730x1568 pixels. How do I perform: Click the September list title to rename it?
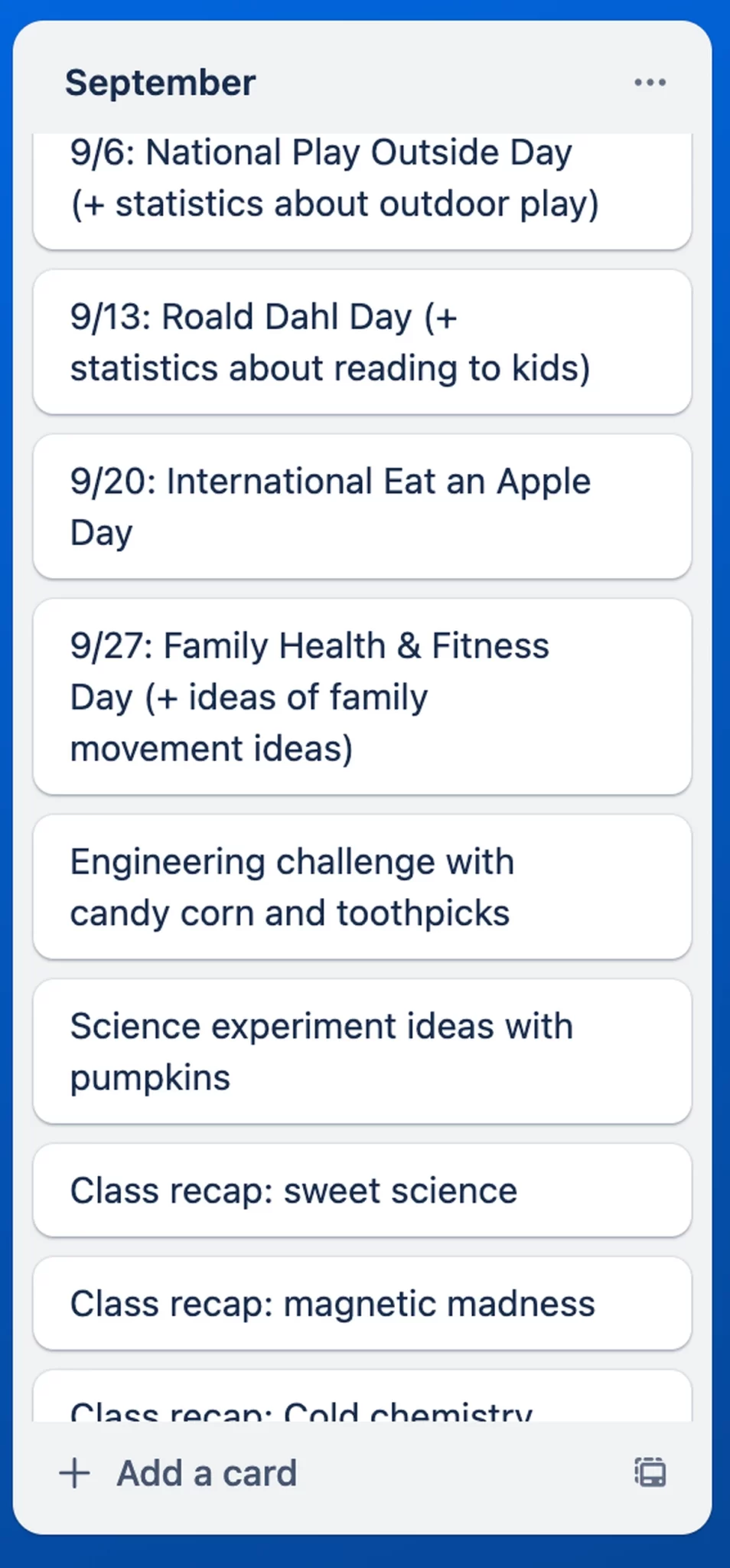coord(160,82)
